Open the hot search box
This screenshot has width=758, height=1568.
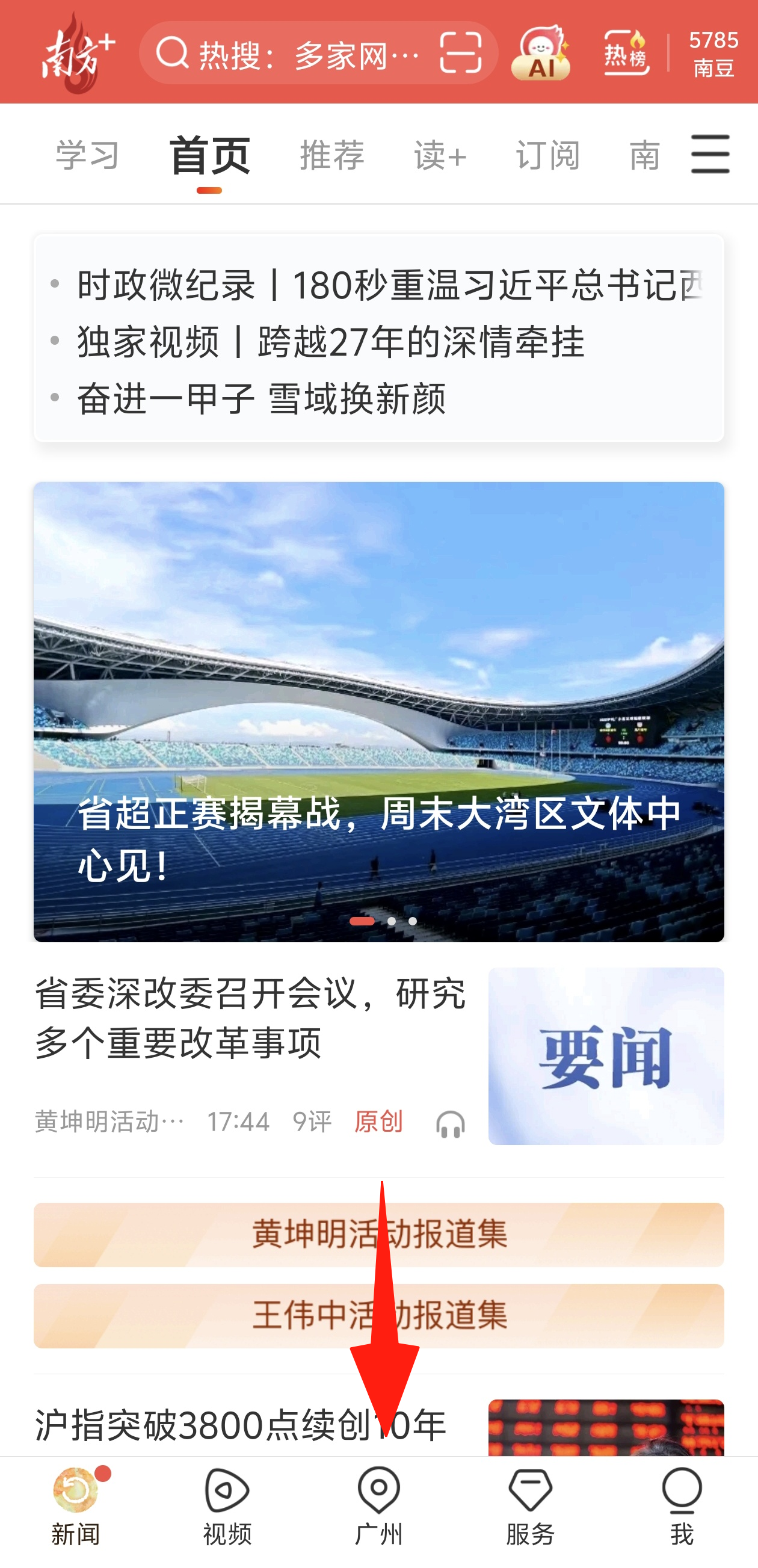pyautogui.click(x=292, y=55)
